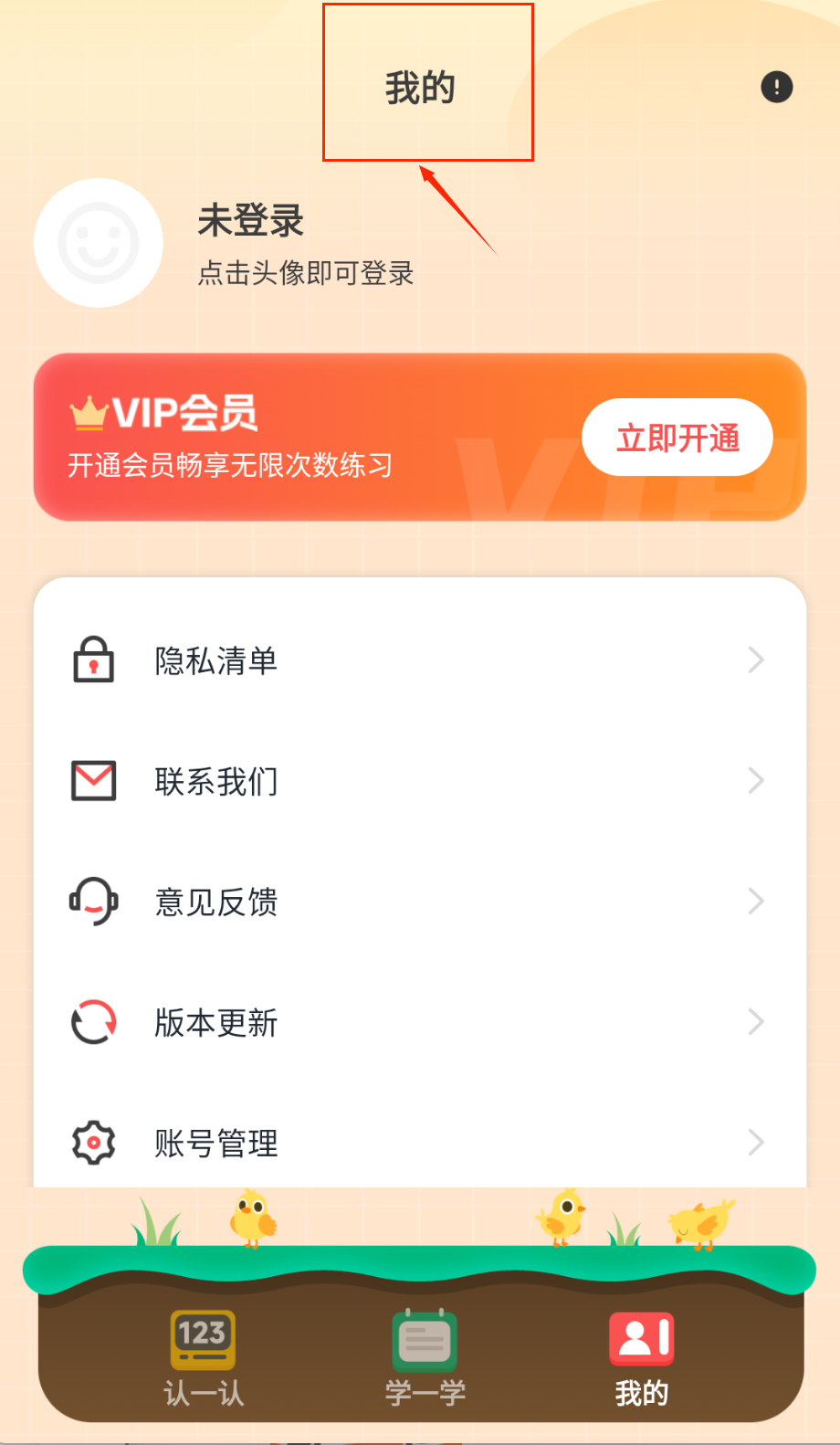This screenshot has height=1445, width=840.
Task: Open 账号管理 account settings
Action: pos(420,1142)
